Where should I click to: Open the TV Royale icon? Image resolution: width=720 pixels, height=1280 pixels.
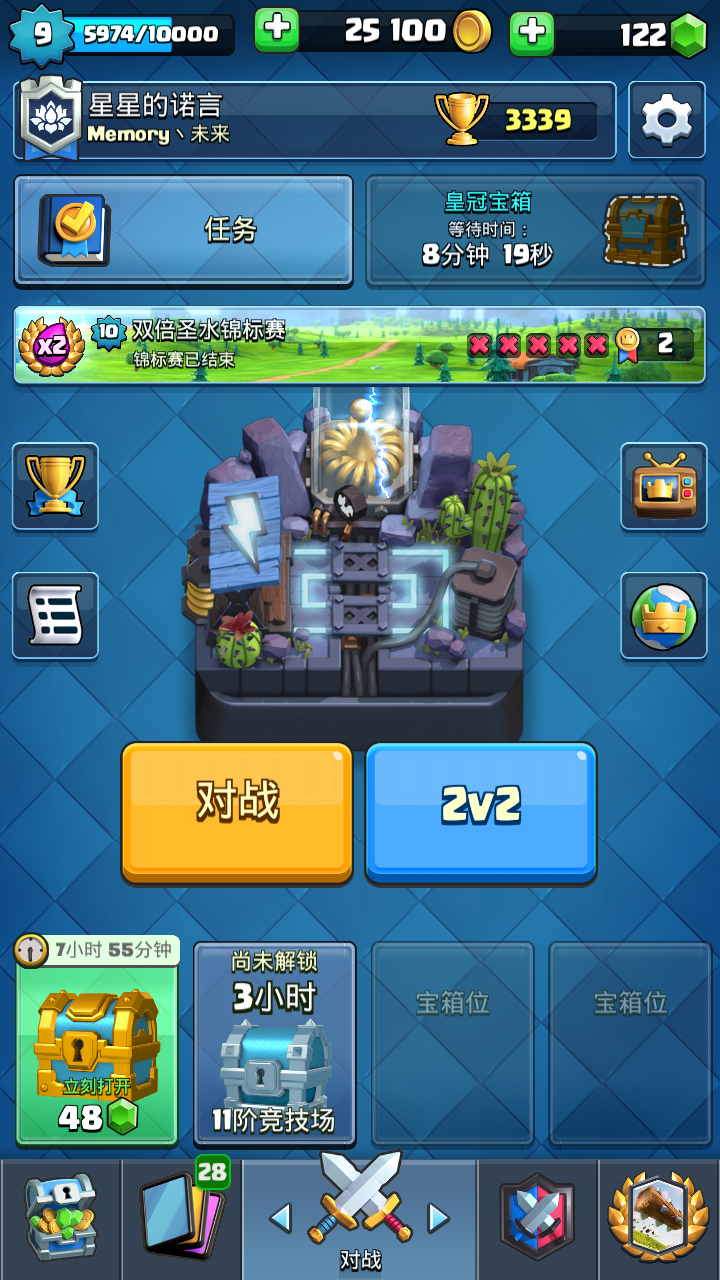663,486
